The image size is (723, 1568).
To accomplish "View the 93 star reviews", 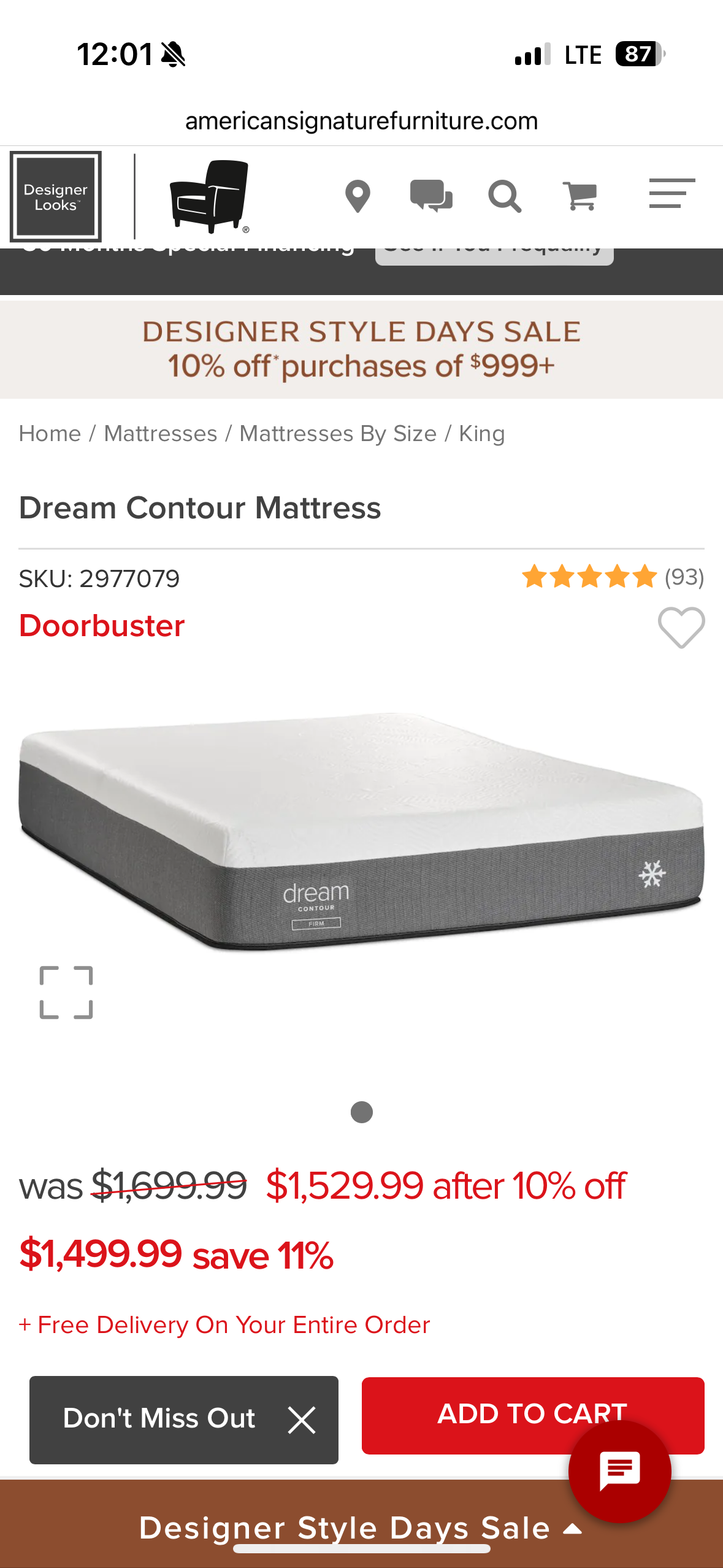I will tap(612, 577).
